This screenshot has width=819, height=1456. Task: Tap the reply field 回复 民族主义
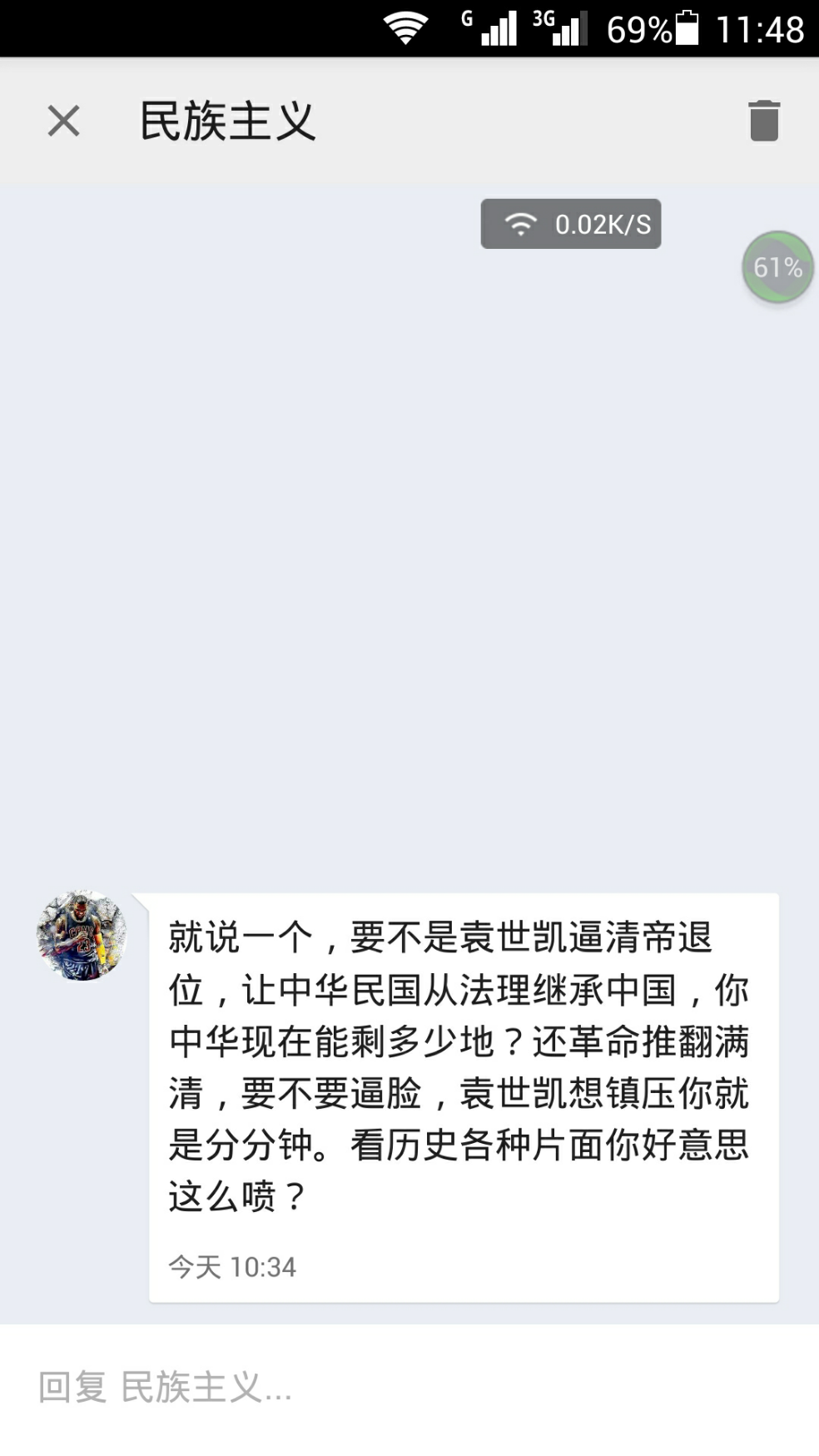click(408, 1388)
